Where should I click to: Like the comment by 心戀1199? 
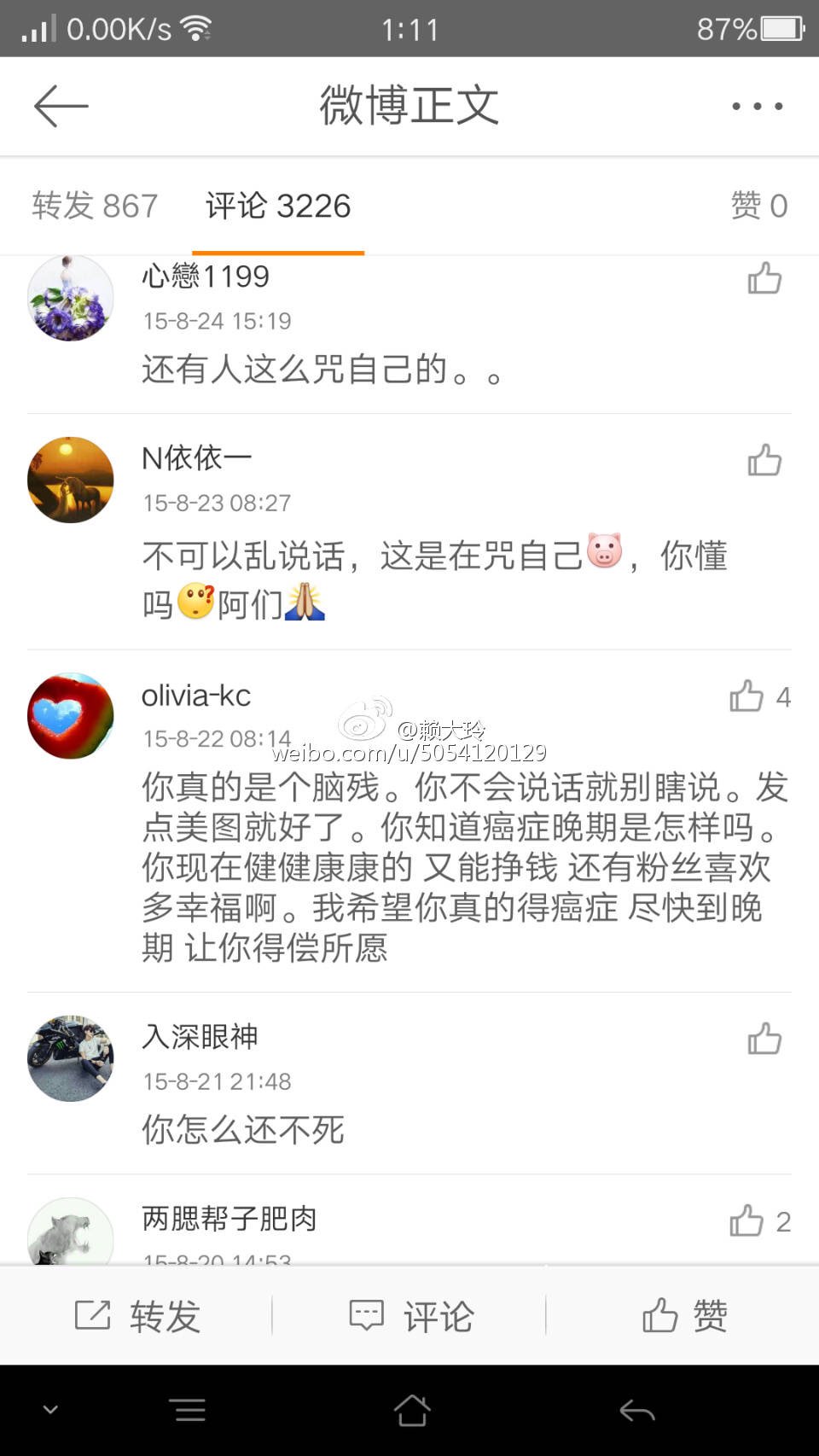(764, 278)
